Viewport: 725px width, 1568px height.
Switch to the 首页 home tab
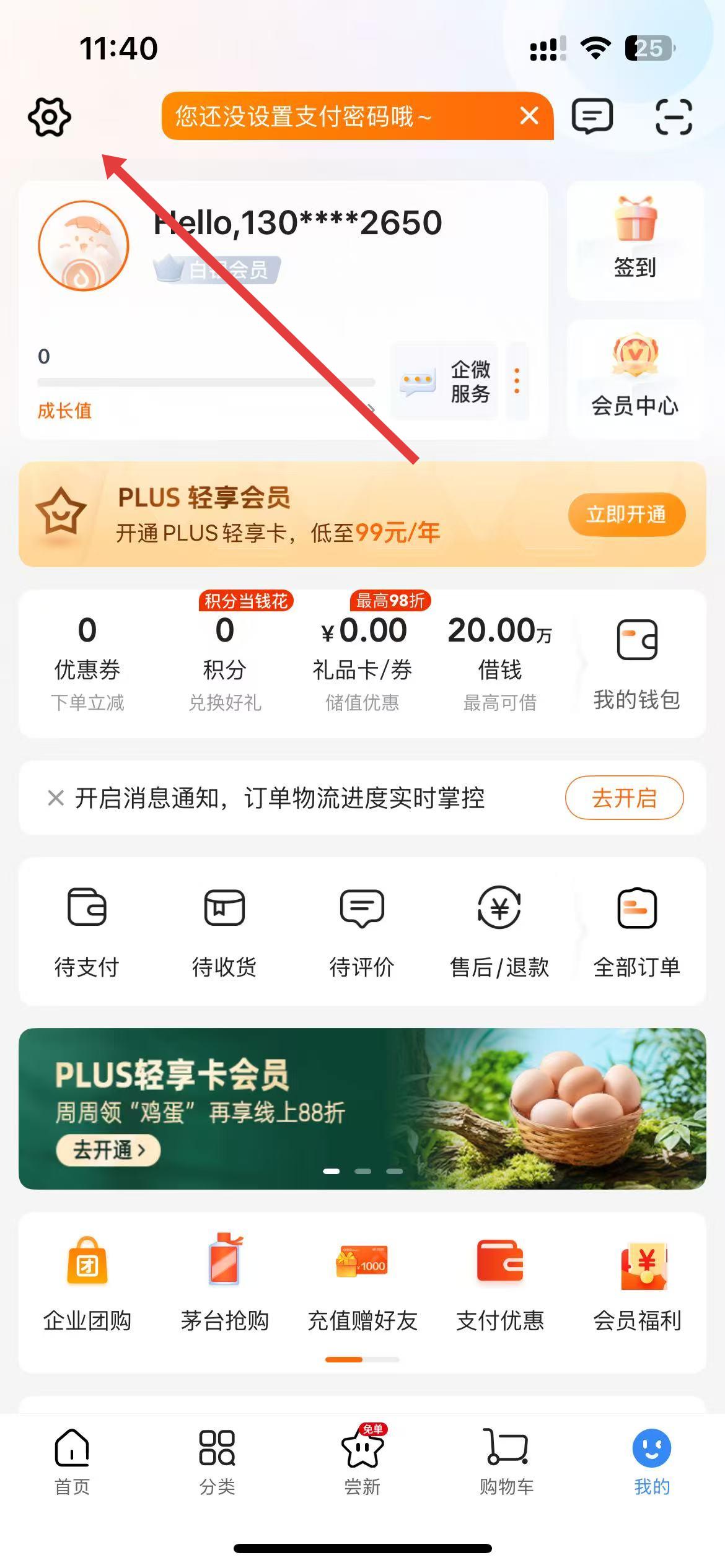pyautogui.click(x=72, y=1460)
